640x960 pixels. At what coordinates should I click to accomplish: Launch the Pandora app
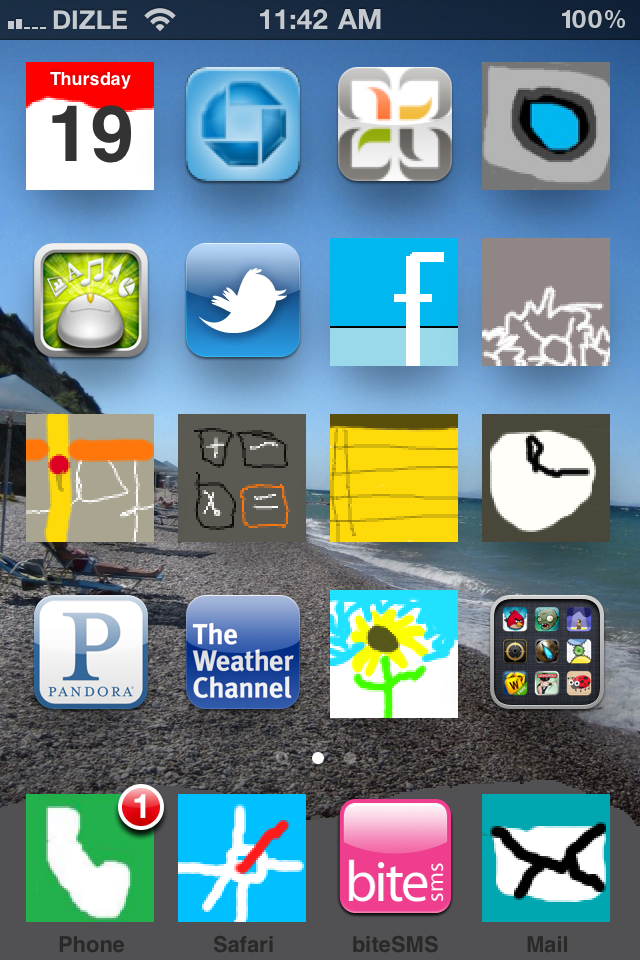pyautogui.click(x=91, y=653)
